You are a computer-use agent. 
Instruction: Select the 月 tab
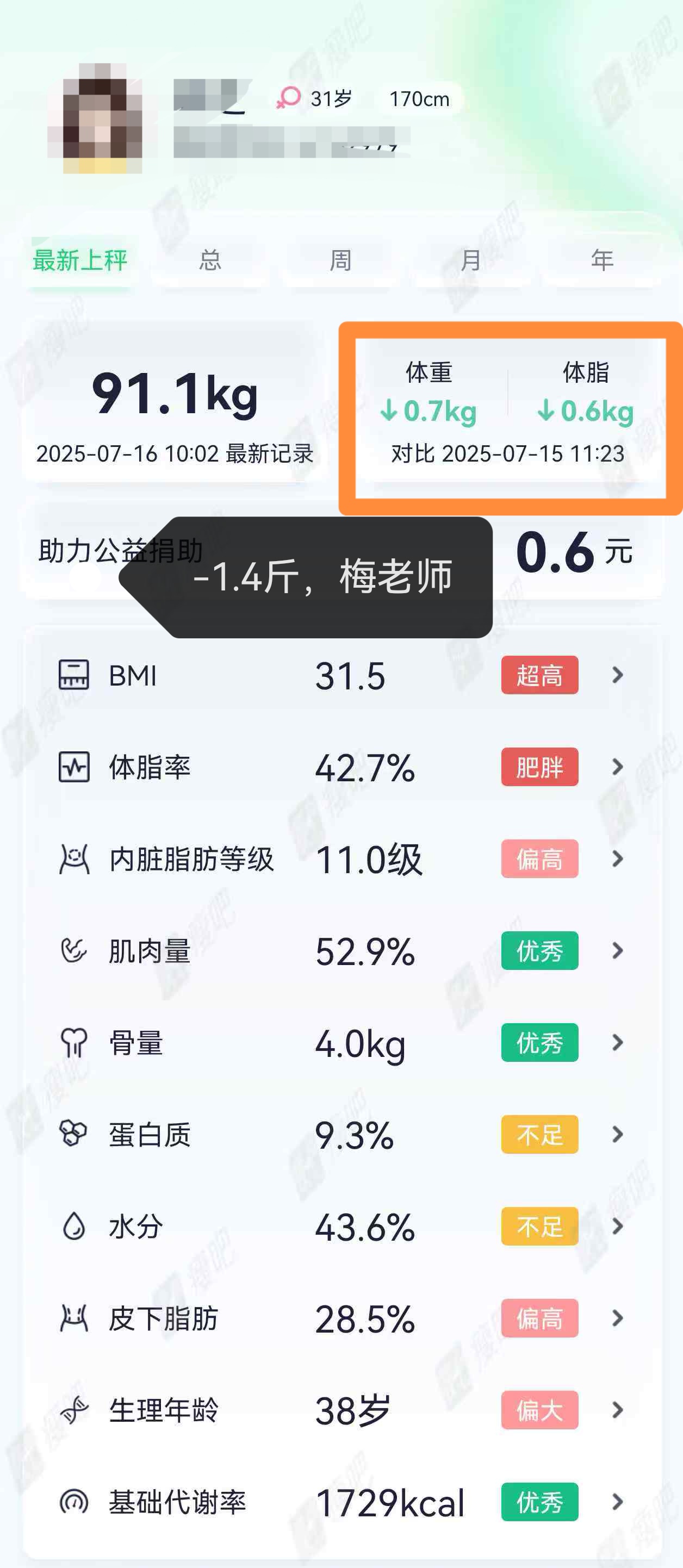pyautogui.click(x=470, y=260)
